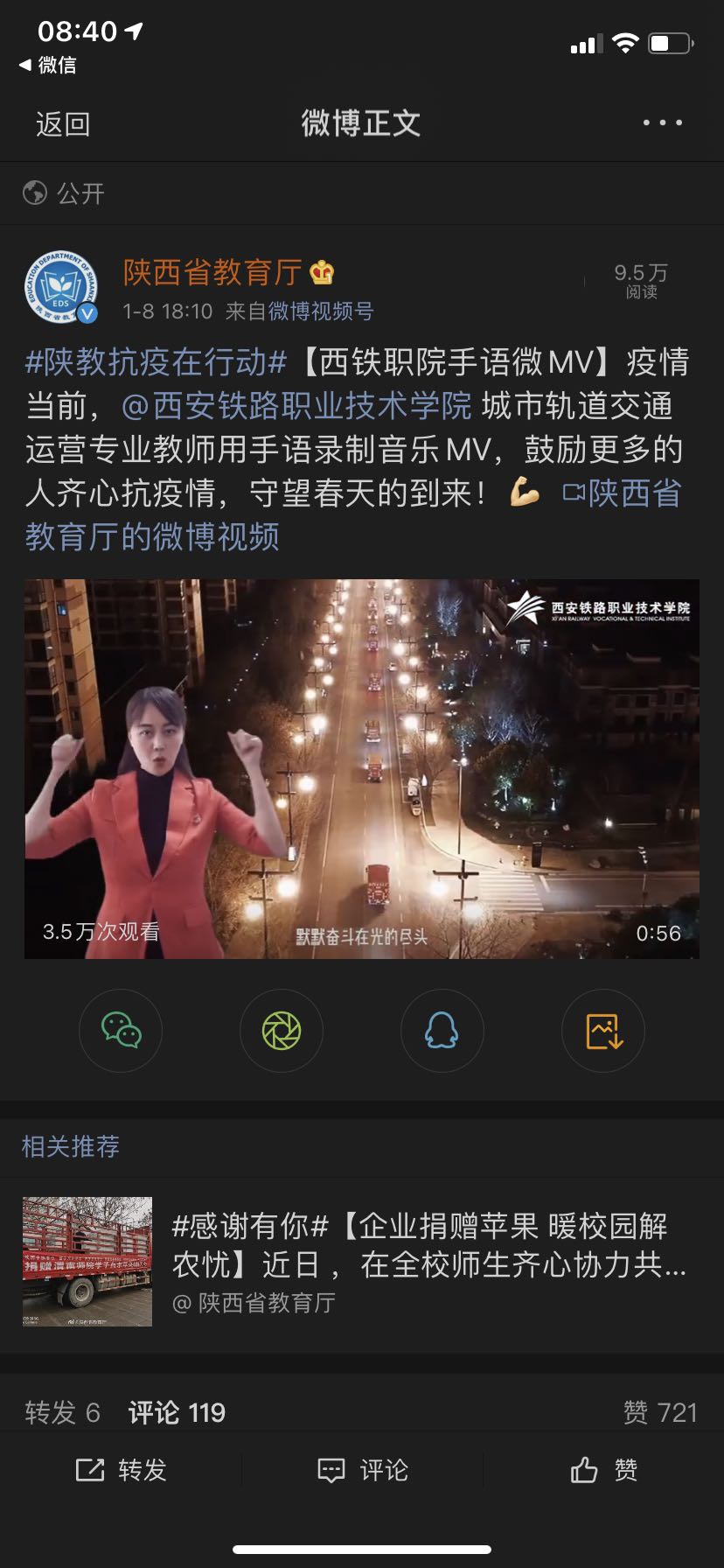Open 陕西省教育厅 profile avatar
The height and width of the screenshot is (1568, 724).
(60, 288)
